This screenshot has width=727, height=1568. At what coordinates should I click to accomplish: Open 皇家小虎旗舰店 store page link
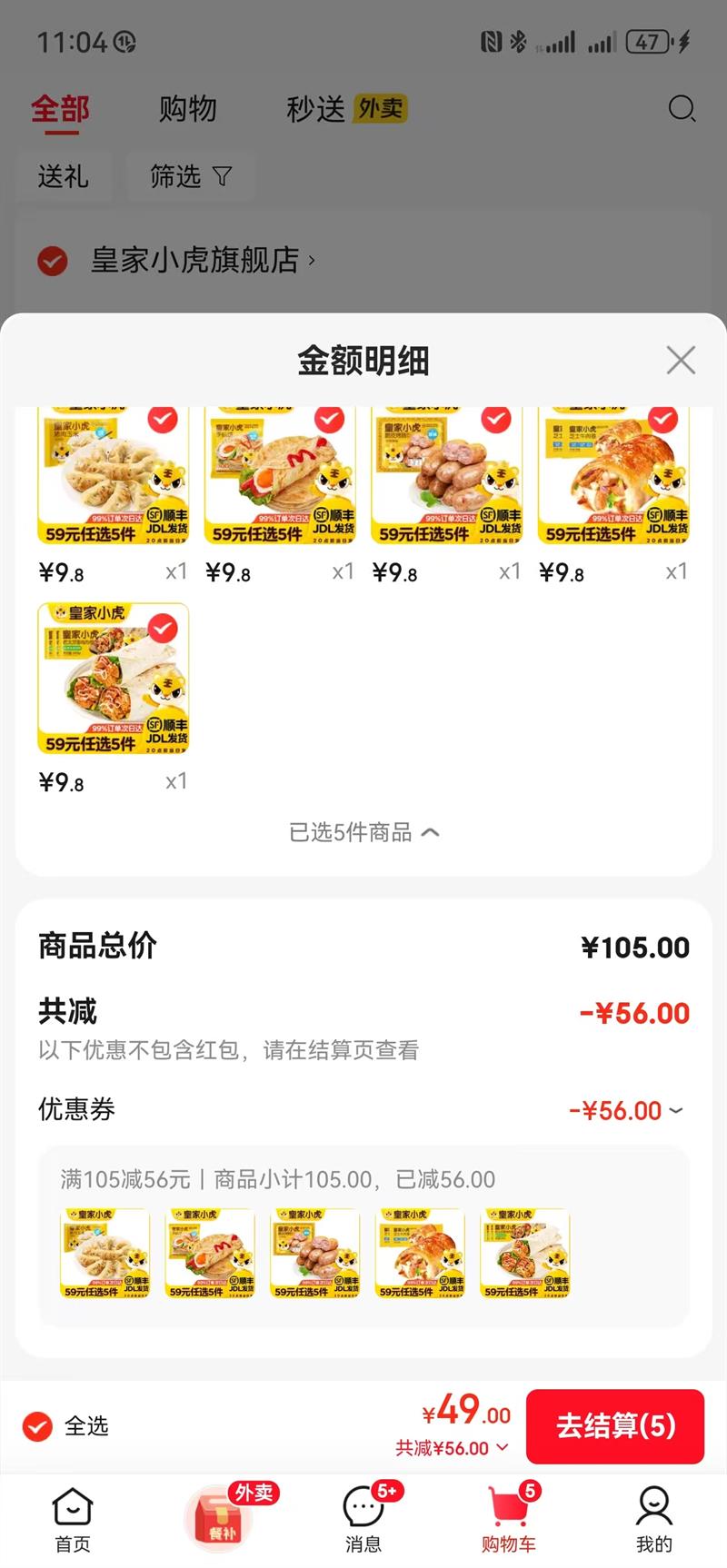[x=198, y=261]
